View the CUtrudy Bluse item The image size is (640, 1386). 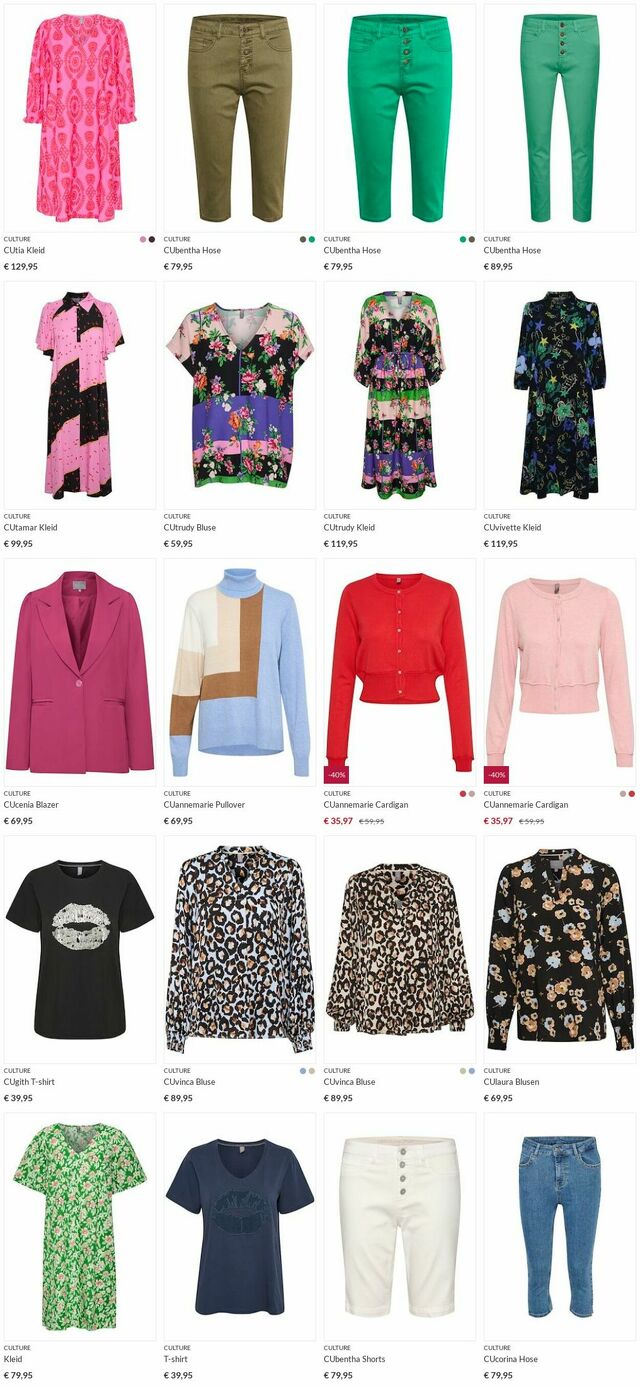tap(239, 395)
